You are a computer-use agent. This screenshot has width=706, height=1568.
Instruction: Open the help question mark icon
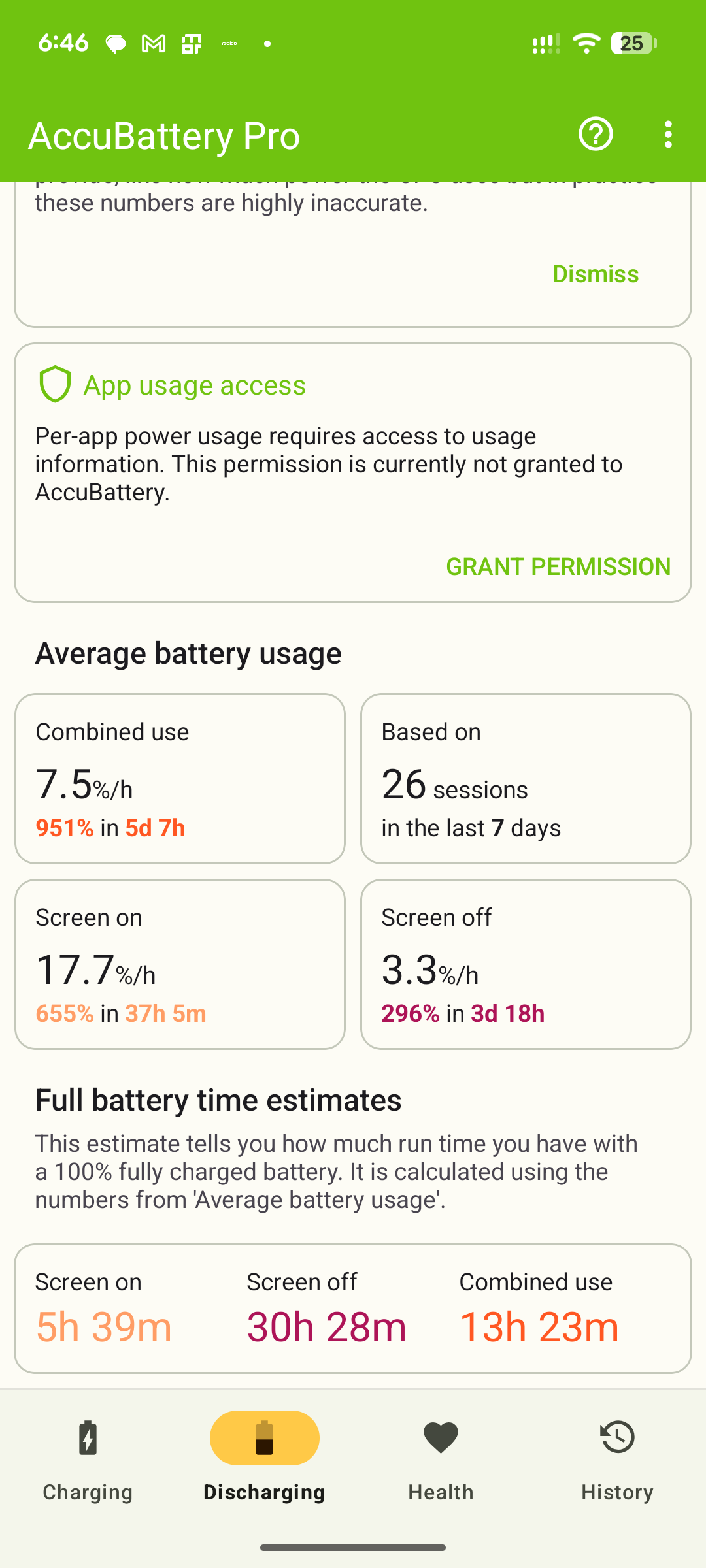pyautogui.click(x=596, y=135)
